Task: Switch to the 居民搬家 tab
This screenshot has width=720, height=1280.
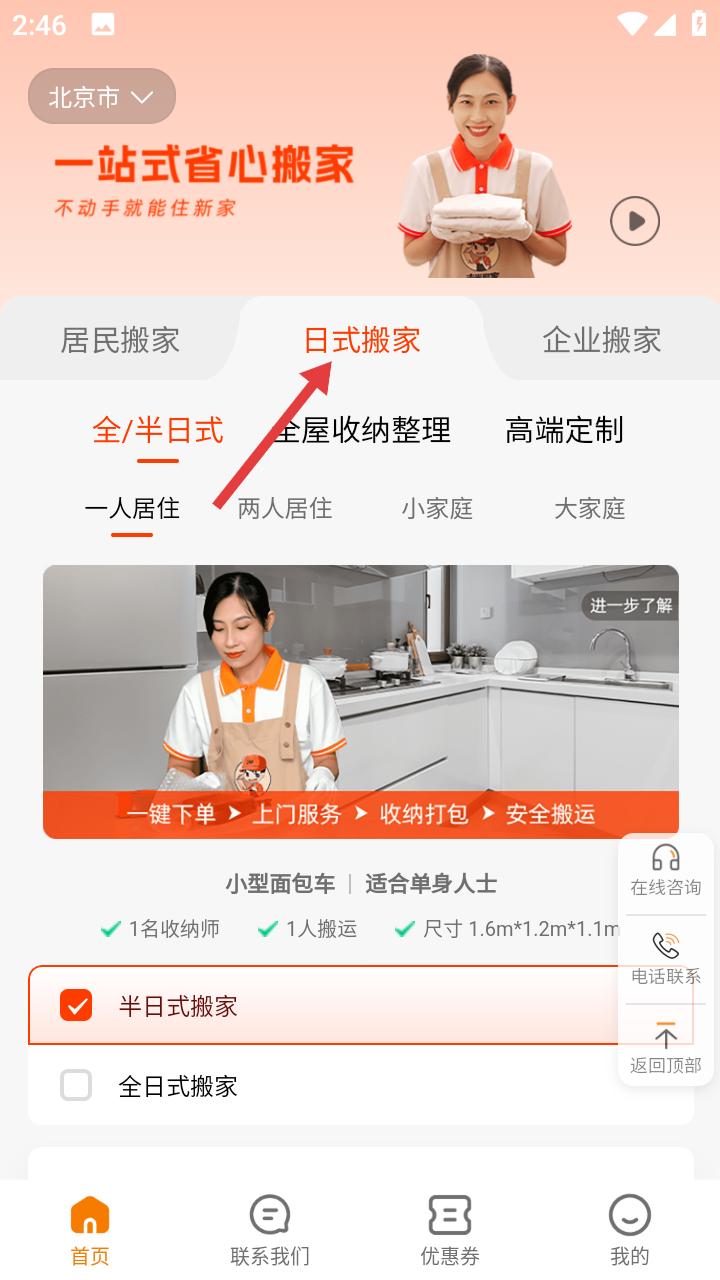Action: coord(120,340)
